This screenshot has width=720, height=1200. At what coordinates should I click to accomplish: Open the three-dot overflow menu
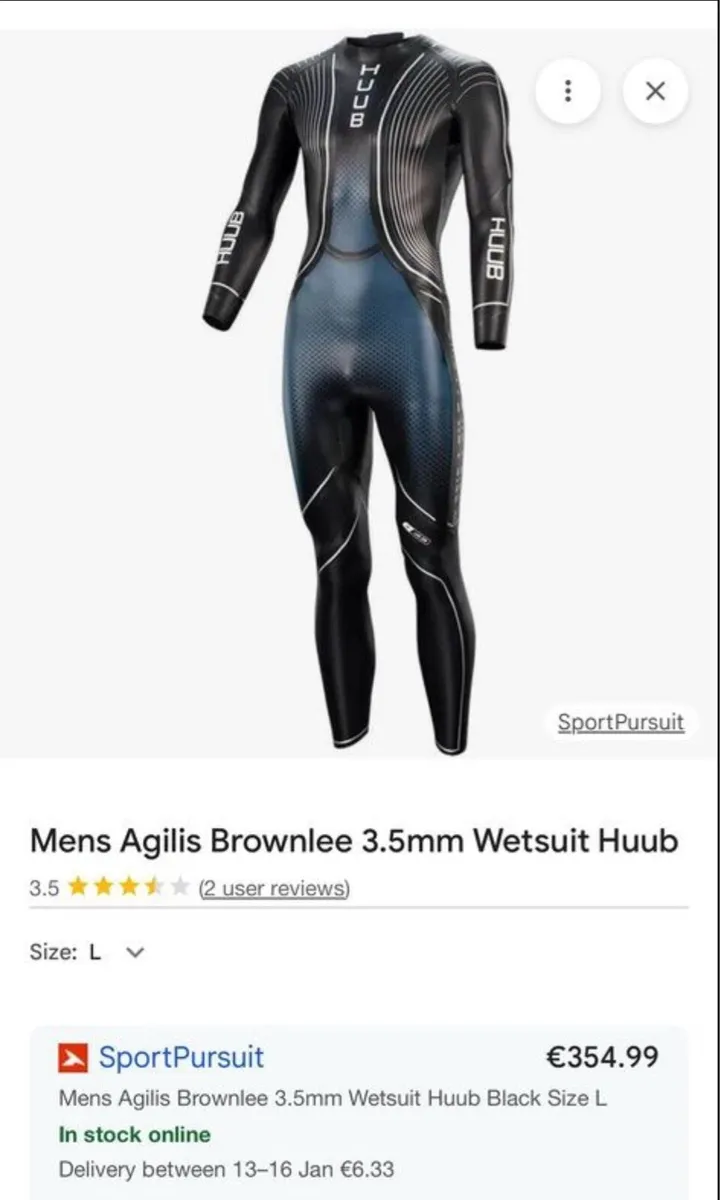click(x=567, y=90)
